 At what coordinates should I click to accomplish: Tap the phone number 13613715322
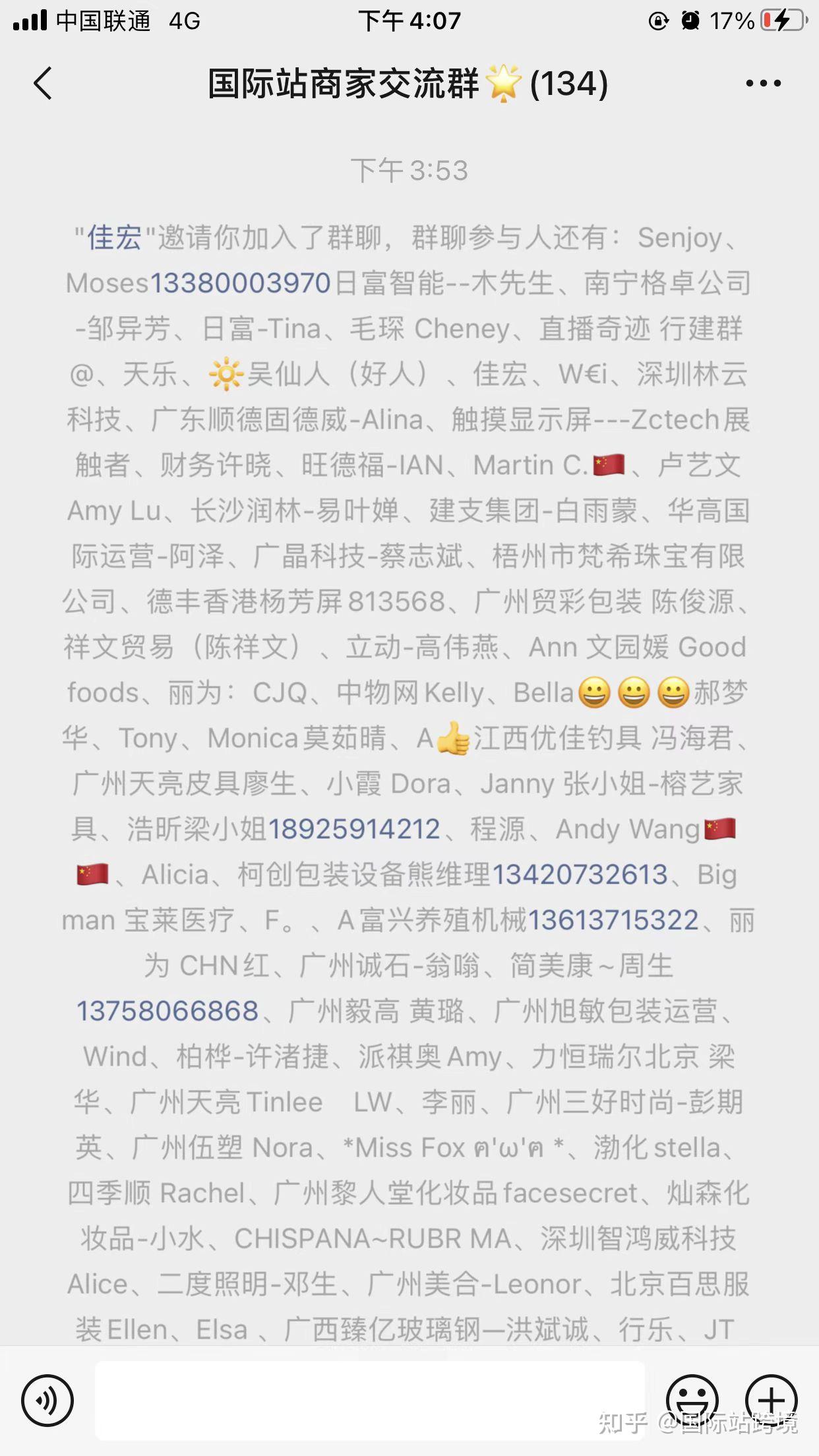pos(613,921)
